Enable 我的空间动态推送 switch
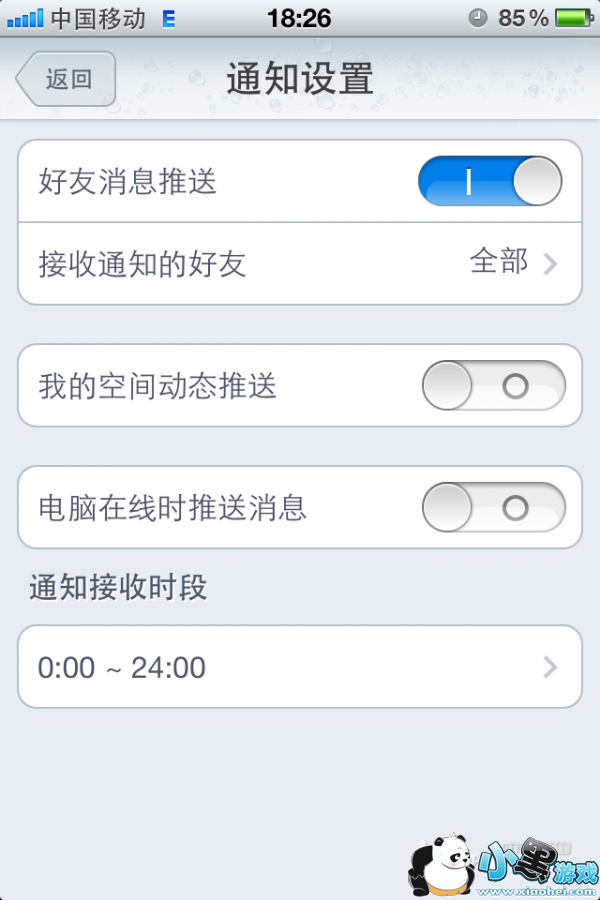Viewport: 600px width, 900px height. [494, 386]
